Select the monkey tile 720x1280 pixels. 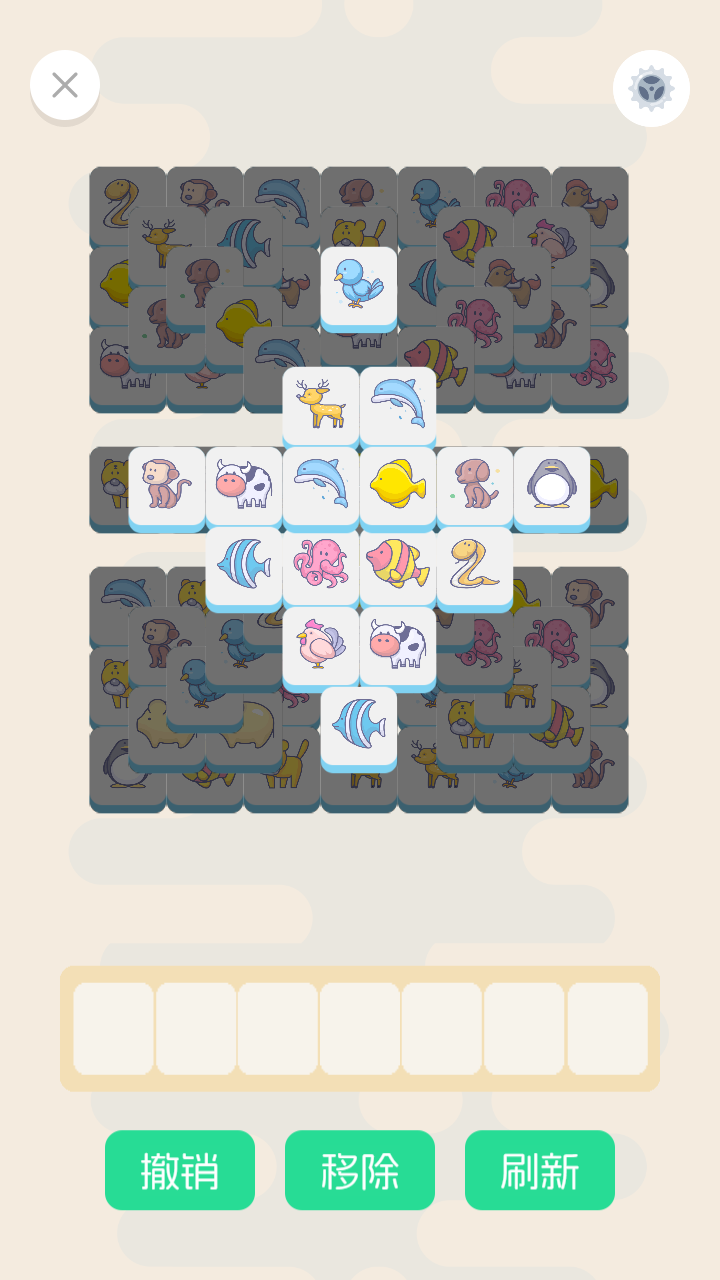(167, 484)
